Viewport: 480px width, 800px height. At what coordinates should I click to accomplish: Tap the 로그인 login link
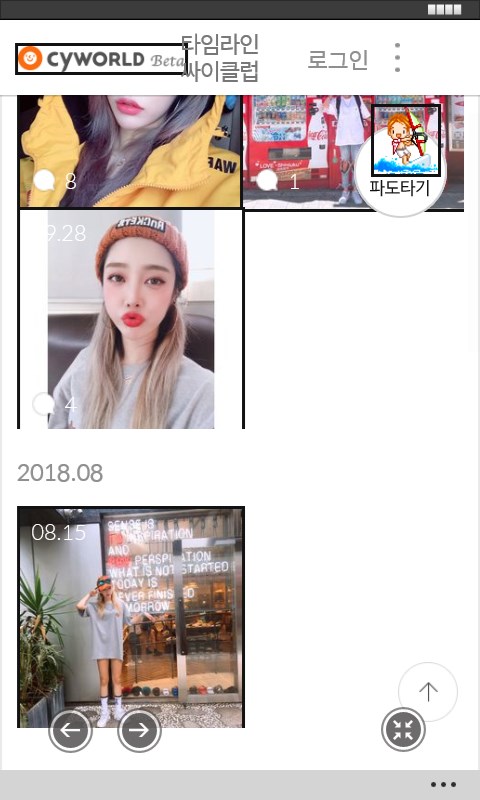338,60
